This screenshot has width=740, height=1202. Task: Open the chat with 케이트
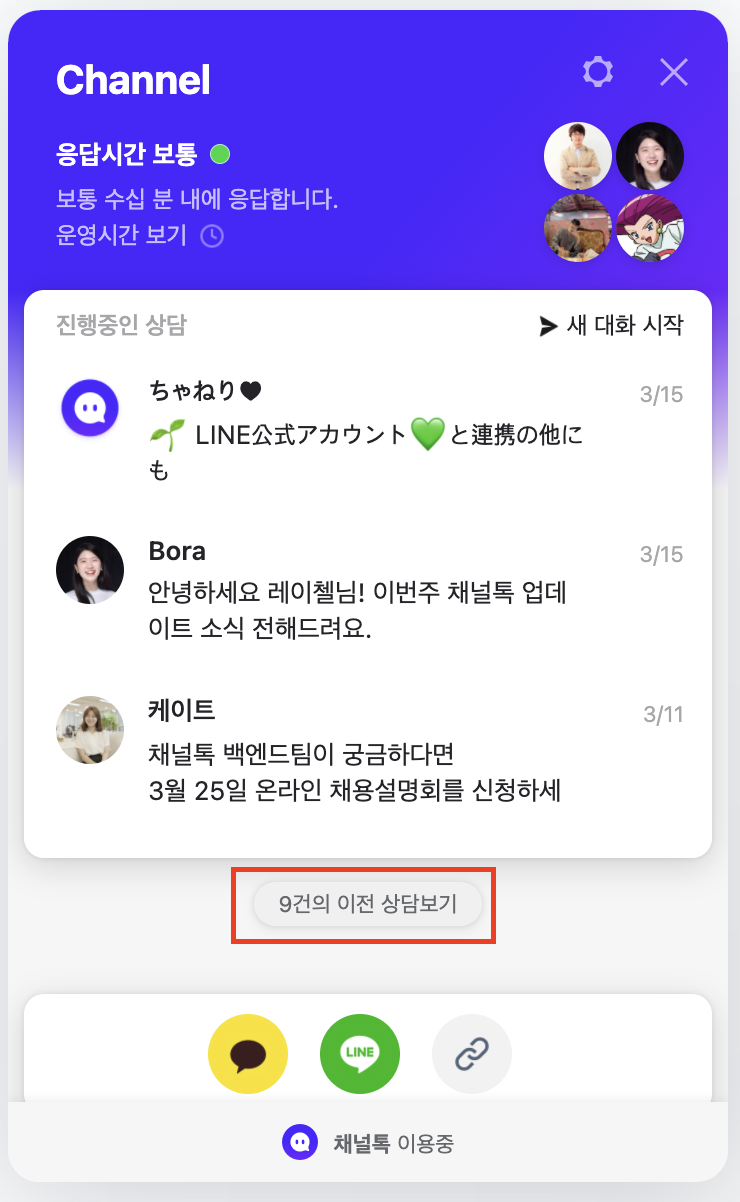point(368,751)
